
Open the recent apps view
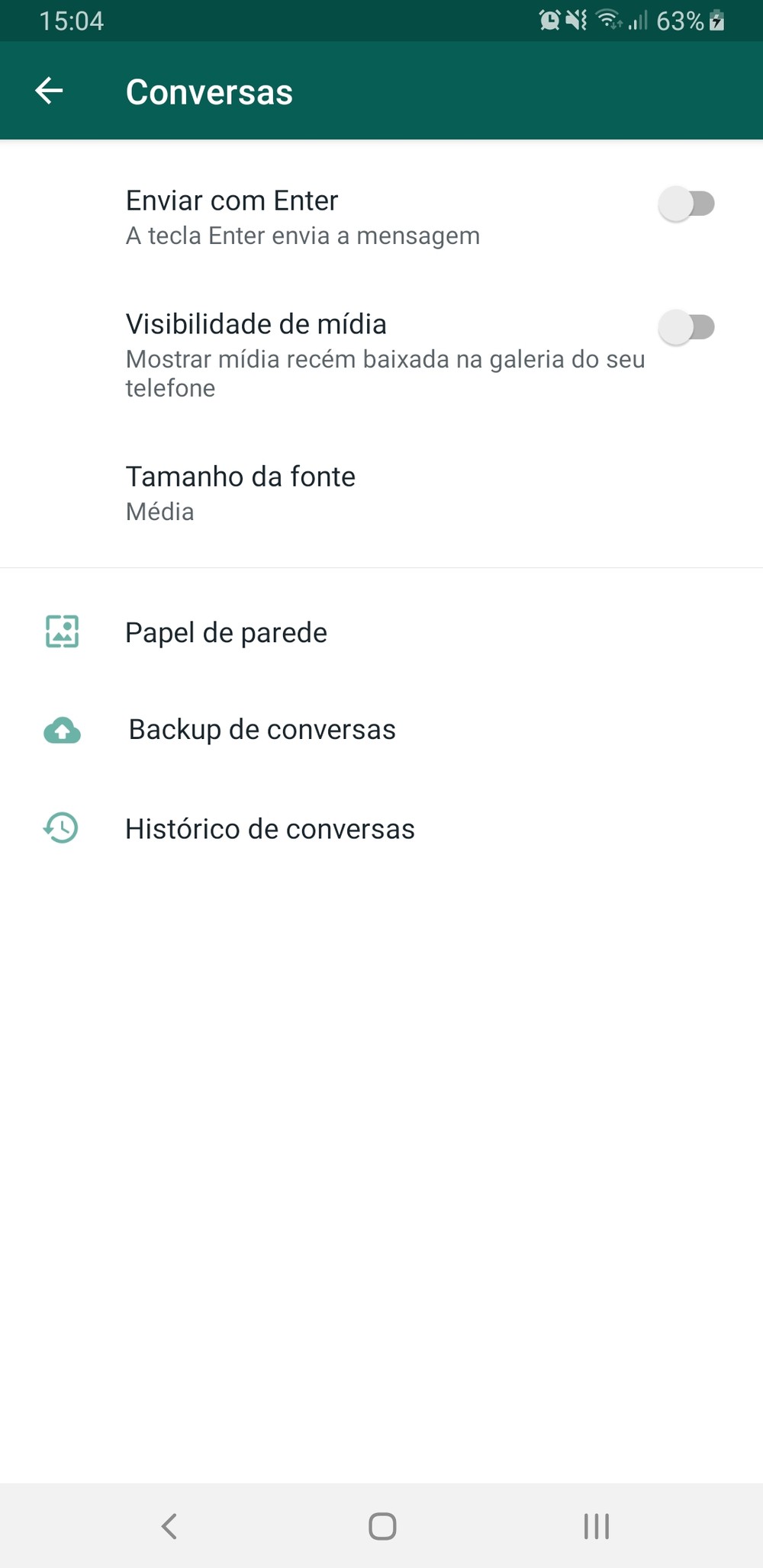(x=596, y=1526)
